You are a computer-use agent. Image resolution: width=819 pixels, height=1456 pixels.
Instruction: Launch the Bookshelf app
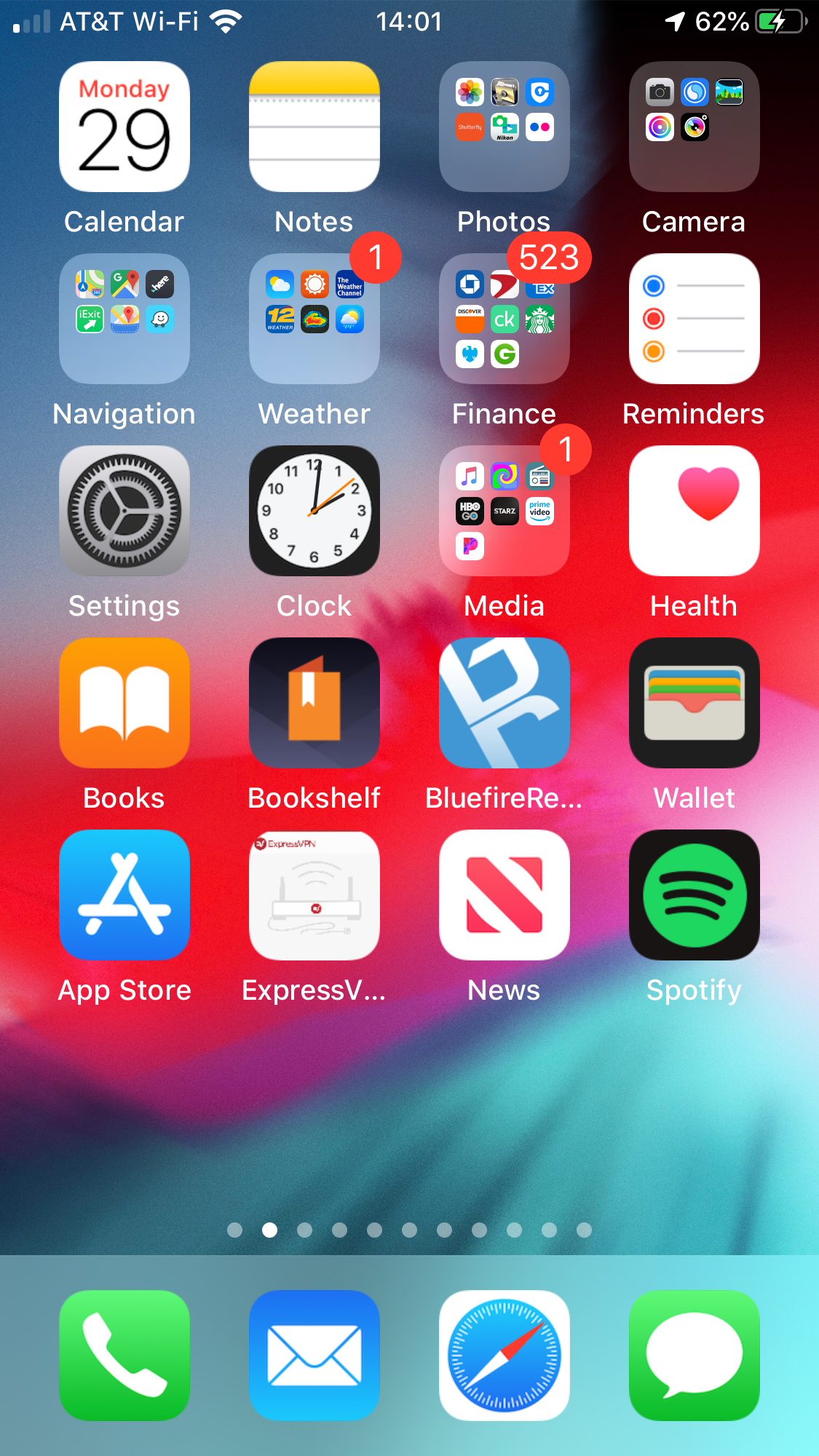[314, 703]
